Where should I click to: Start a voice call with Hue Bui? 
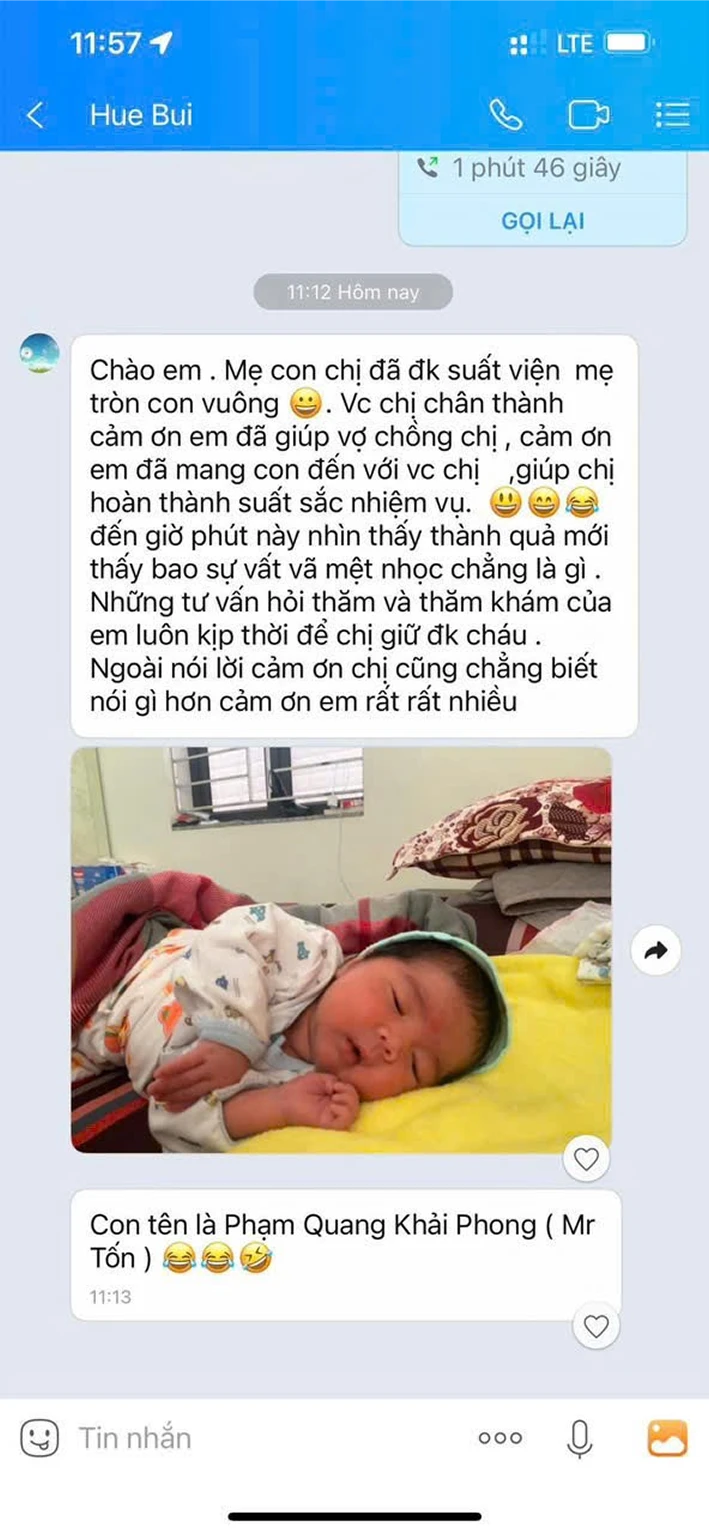[x=506, y=116]
